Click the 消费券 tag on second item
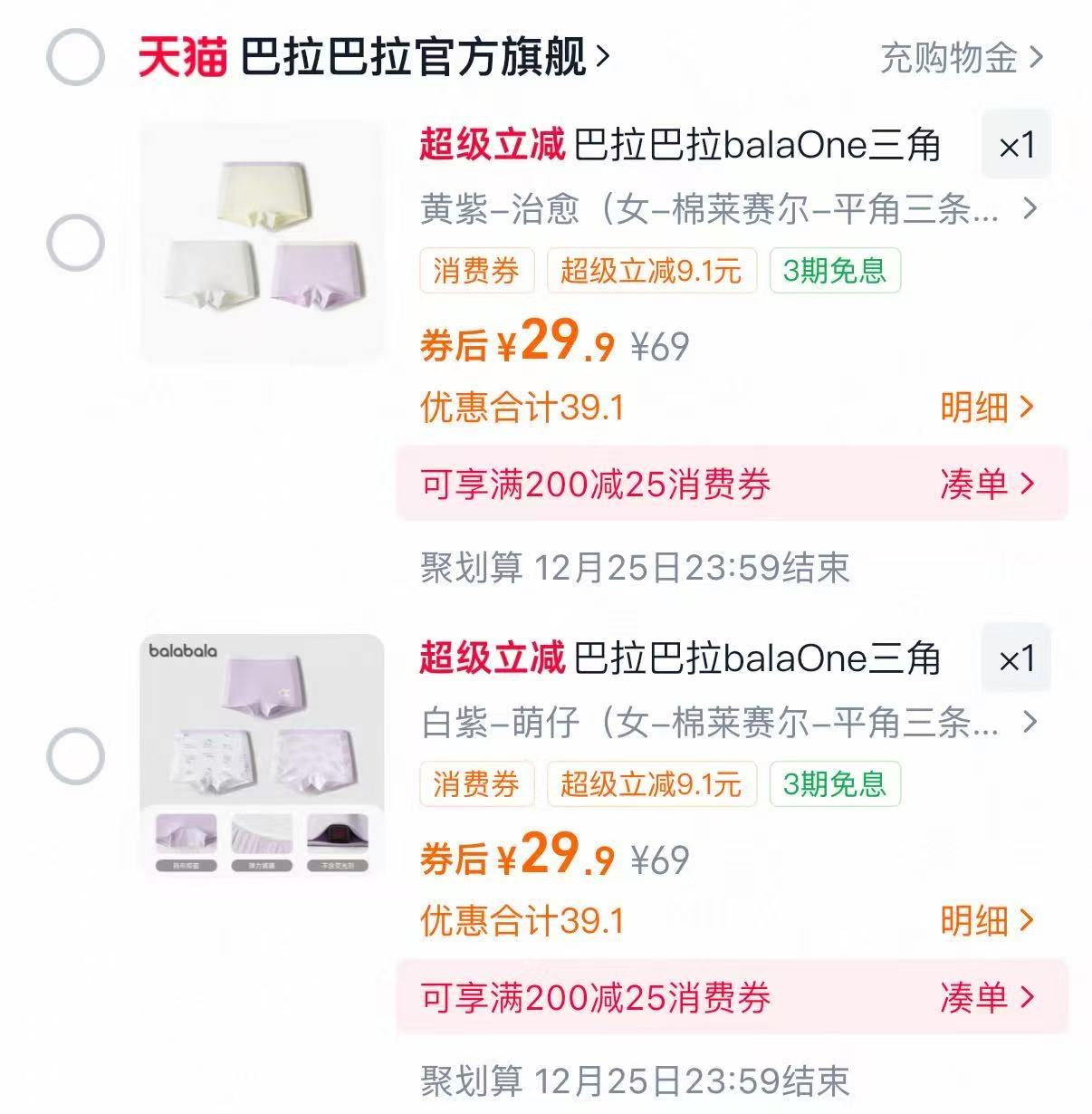 coord(477,784)
